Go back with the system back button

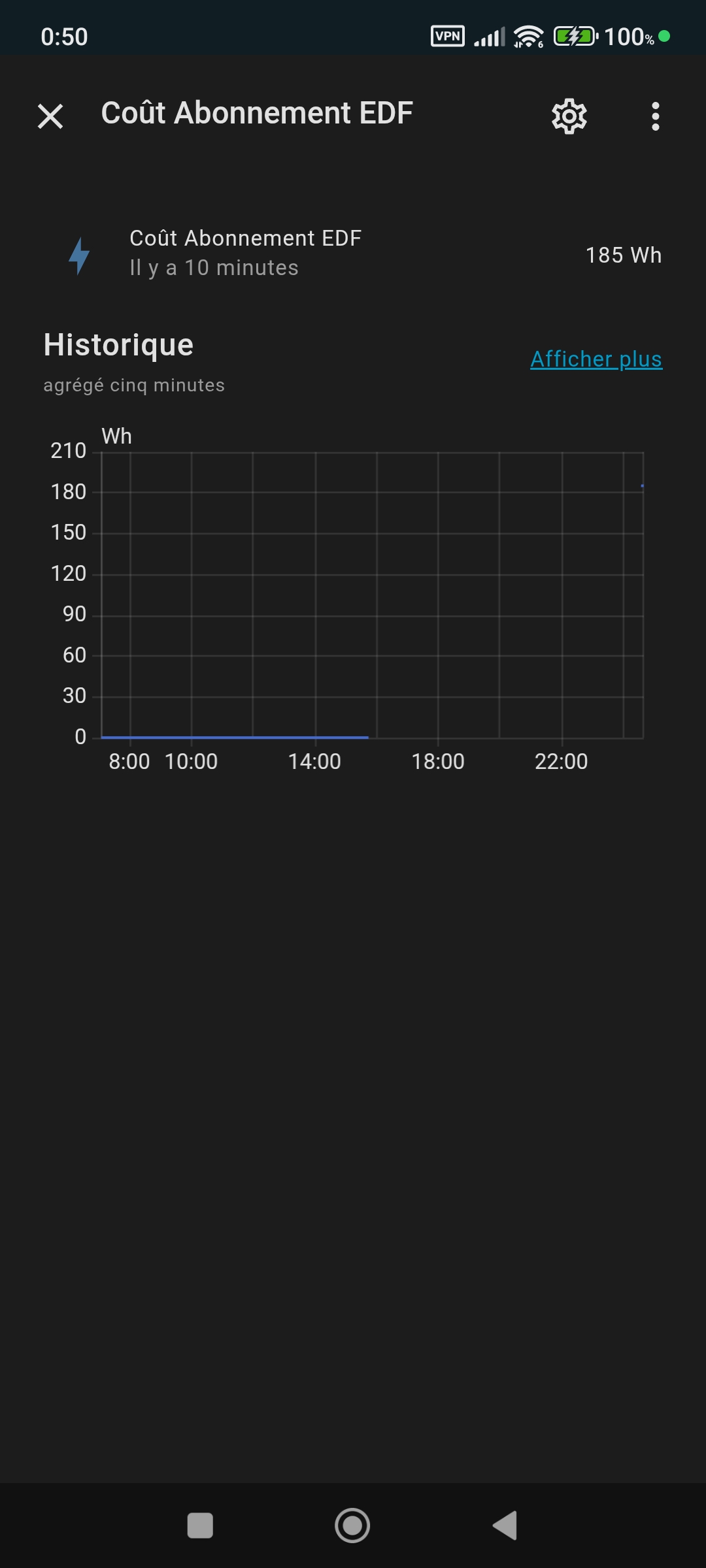505,1526
